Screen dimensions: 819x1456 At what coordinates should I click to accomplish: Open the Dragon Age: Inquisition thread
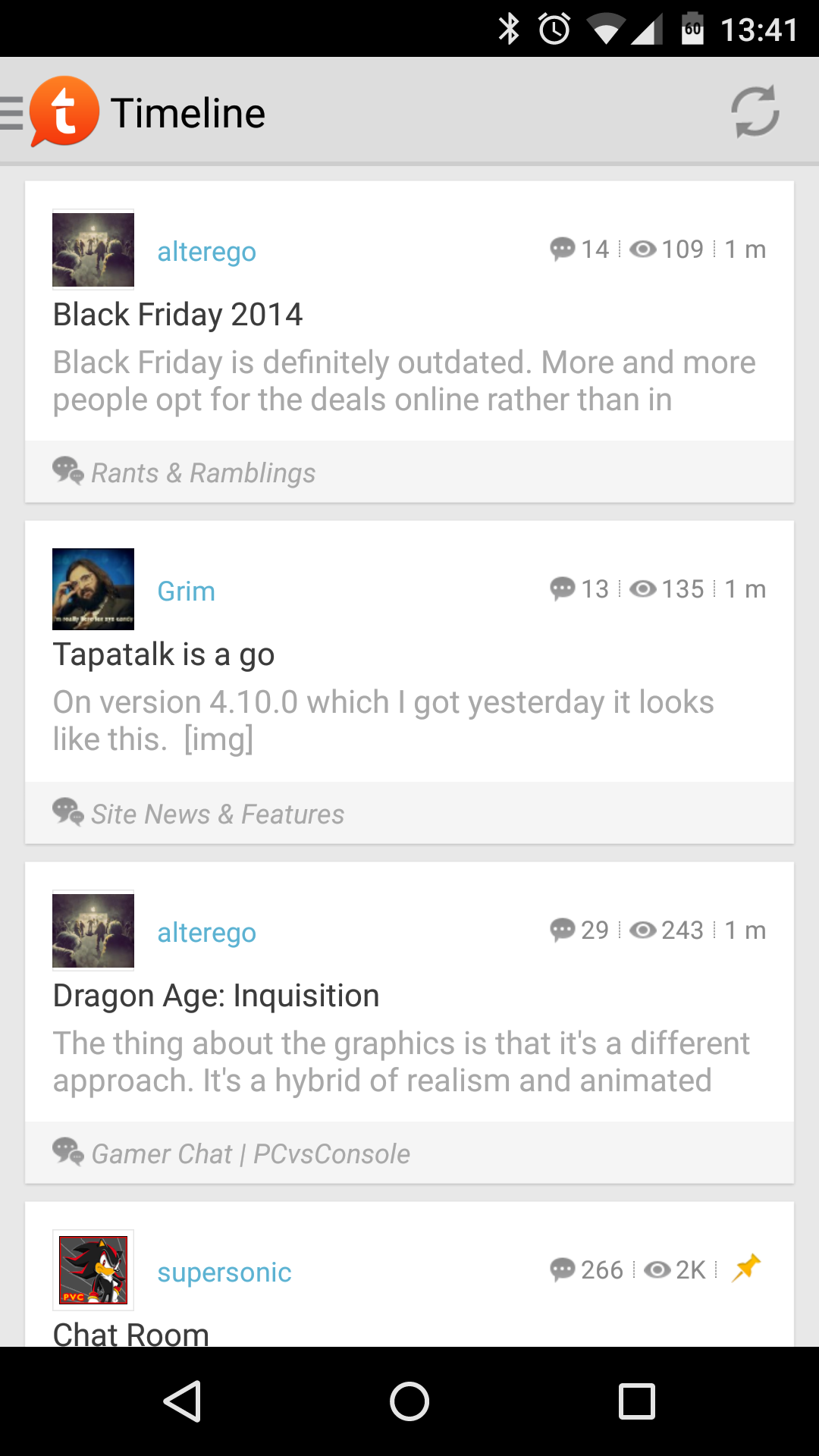[x=216, y=996]
